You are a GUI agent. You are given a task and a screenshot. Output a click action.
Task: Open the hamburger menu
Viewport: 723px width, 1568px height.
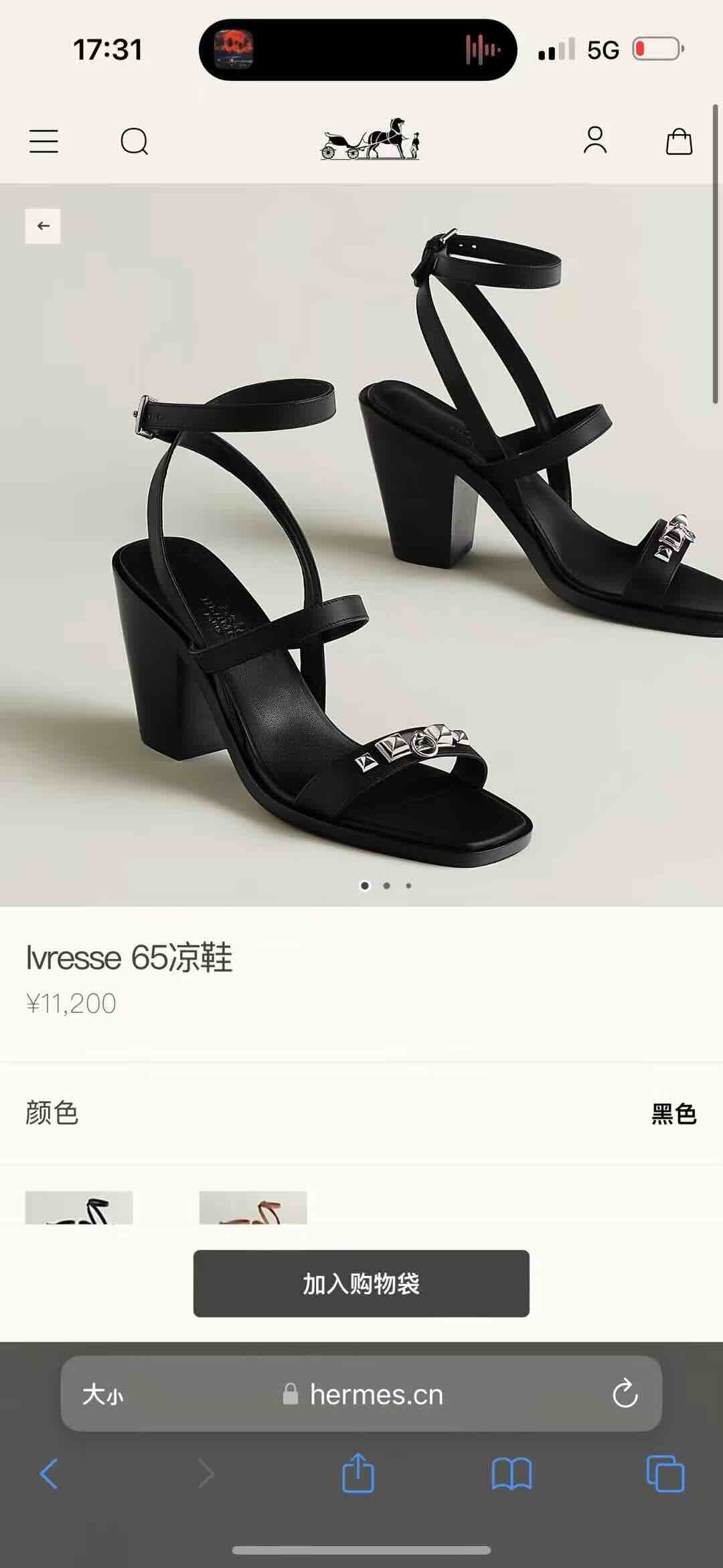tap(44, 141)
